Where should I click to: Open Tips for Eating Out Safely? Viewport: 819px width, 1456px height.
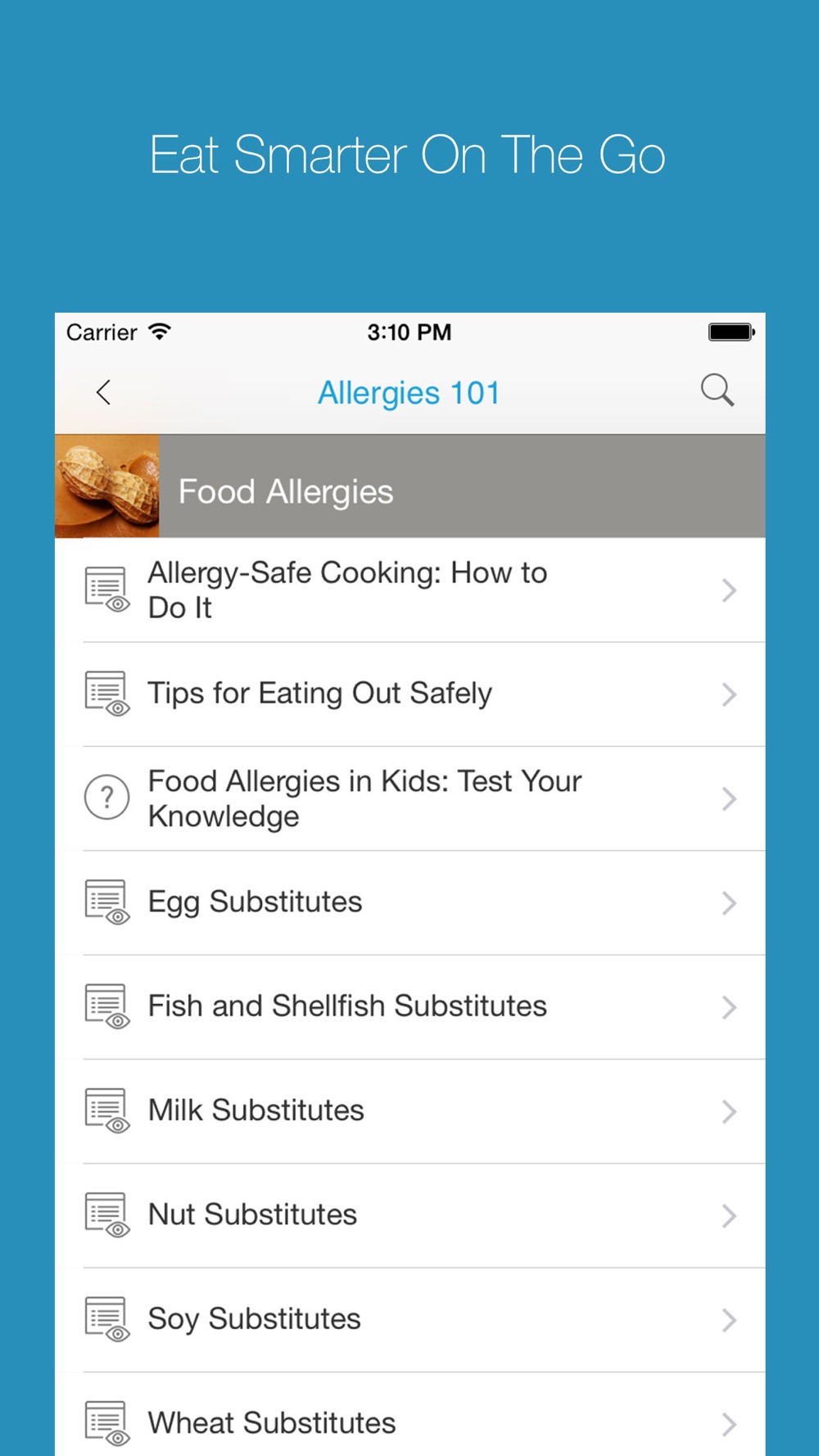410,694
